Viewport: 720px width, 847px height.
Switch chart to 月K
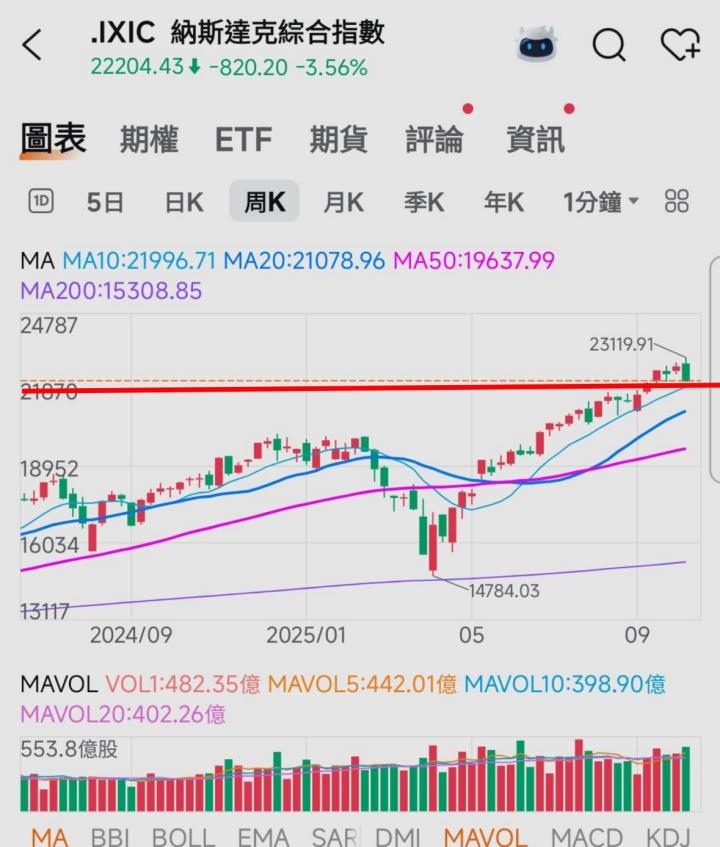coord(343,203)
